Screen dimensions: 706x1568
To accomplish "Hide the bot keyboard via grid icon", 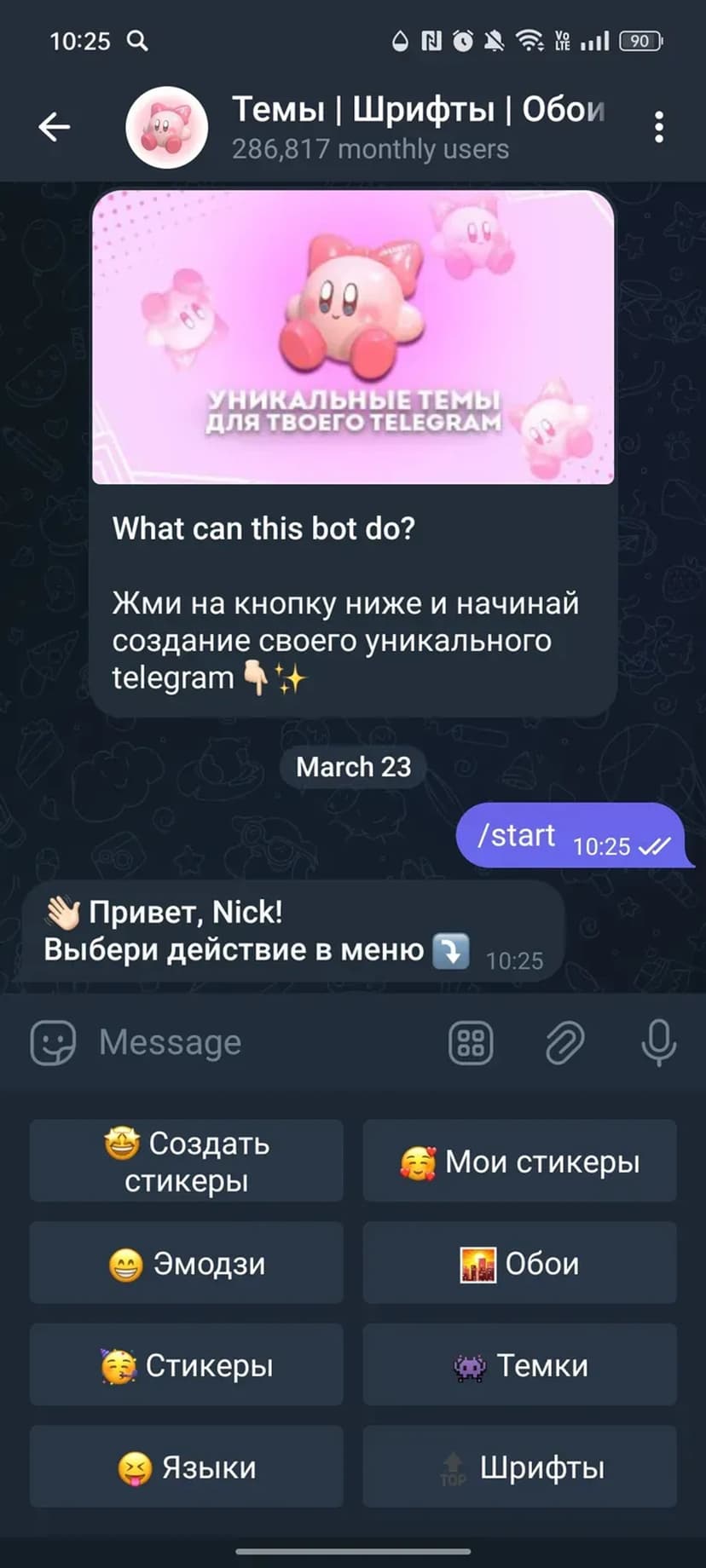I will click(x=471, y=1042).
